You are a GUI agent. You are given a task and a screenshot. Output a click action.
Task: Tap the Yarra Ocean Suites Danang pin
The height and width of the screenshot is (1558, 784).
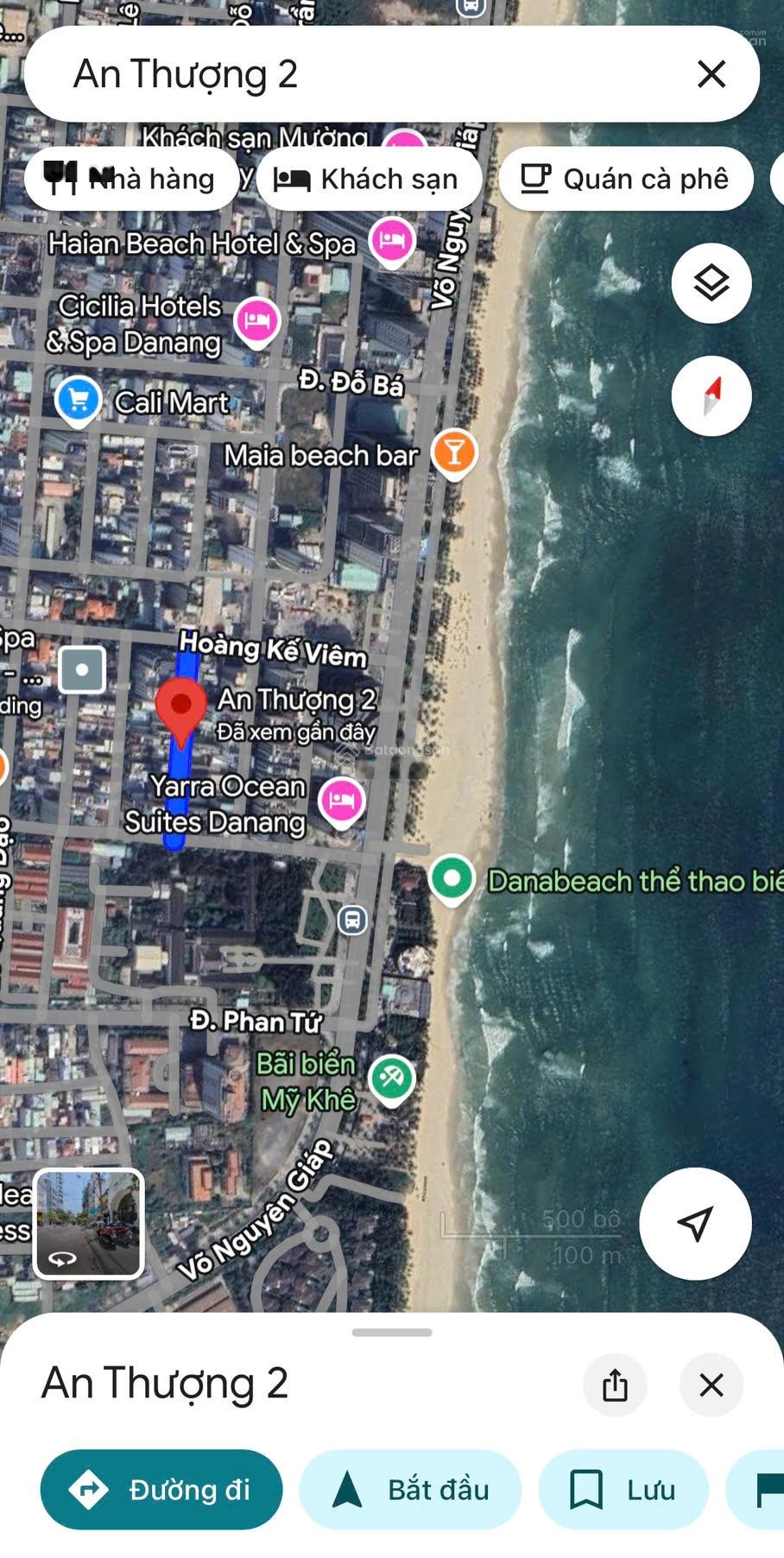(341, 799)
